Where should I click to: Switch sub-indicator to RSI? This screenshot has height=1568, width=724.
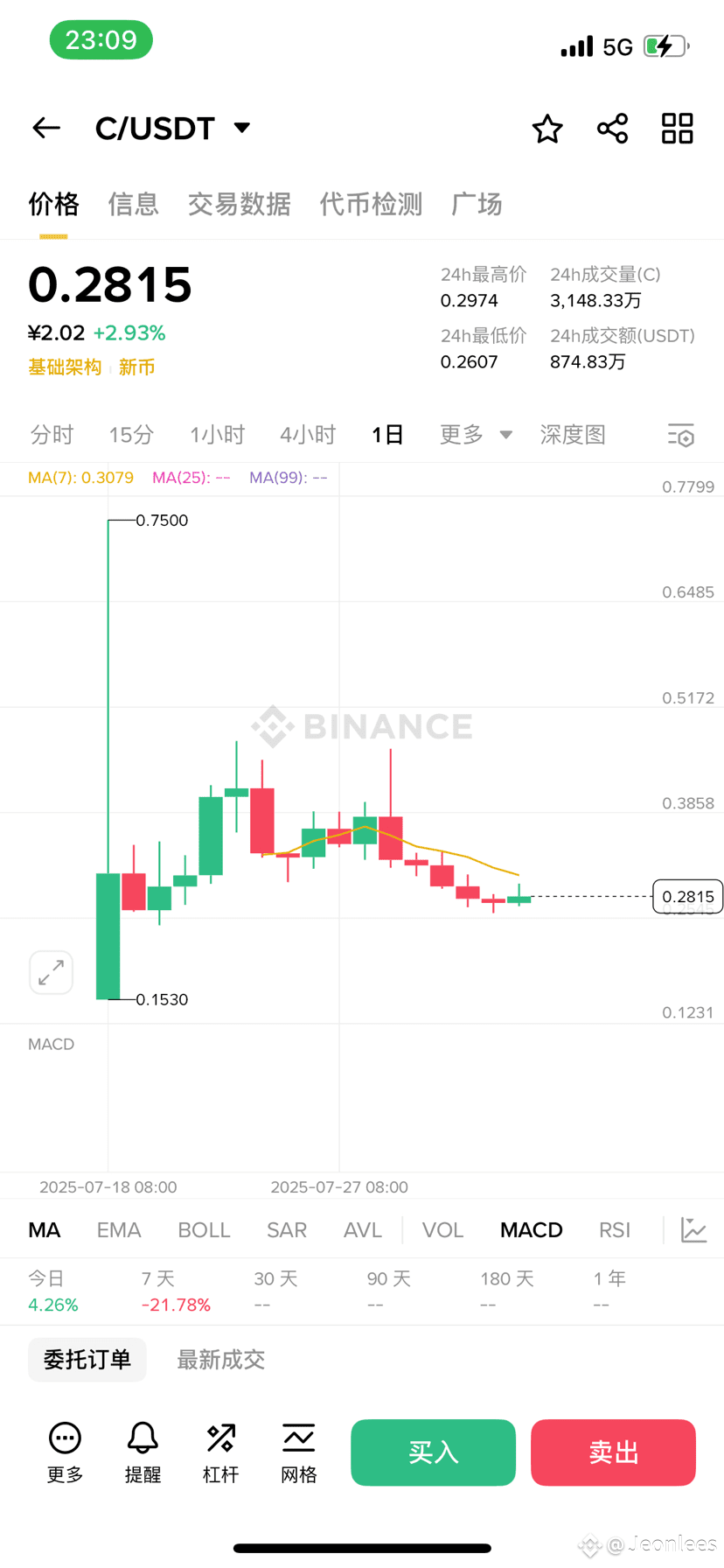point(614,1230)
